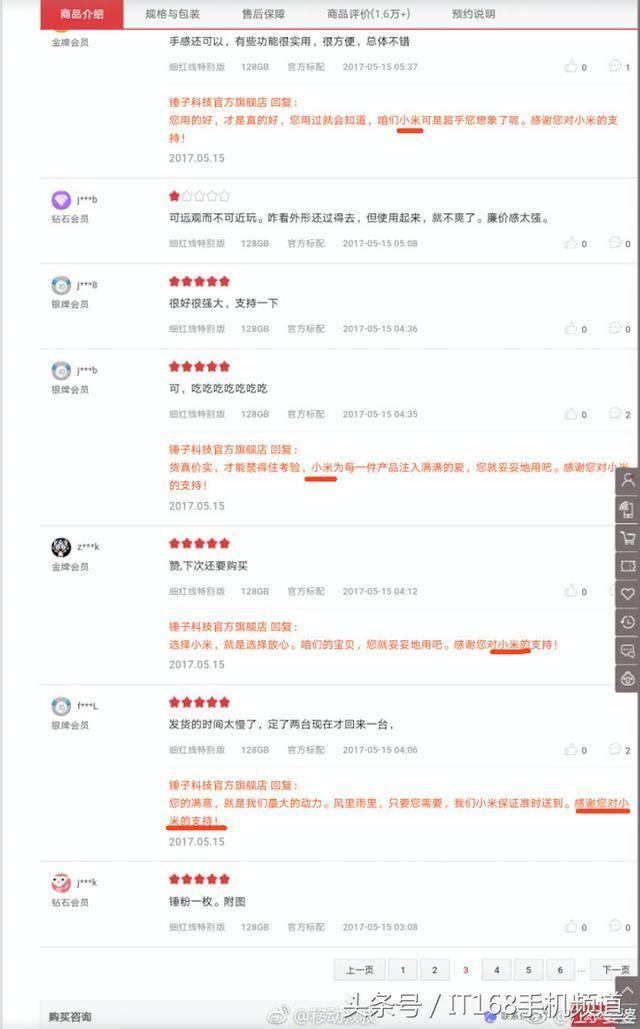
Task: Open replies on j***8's review
Action: (x=615, y=328)
